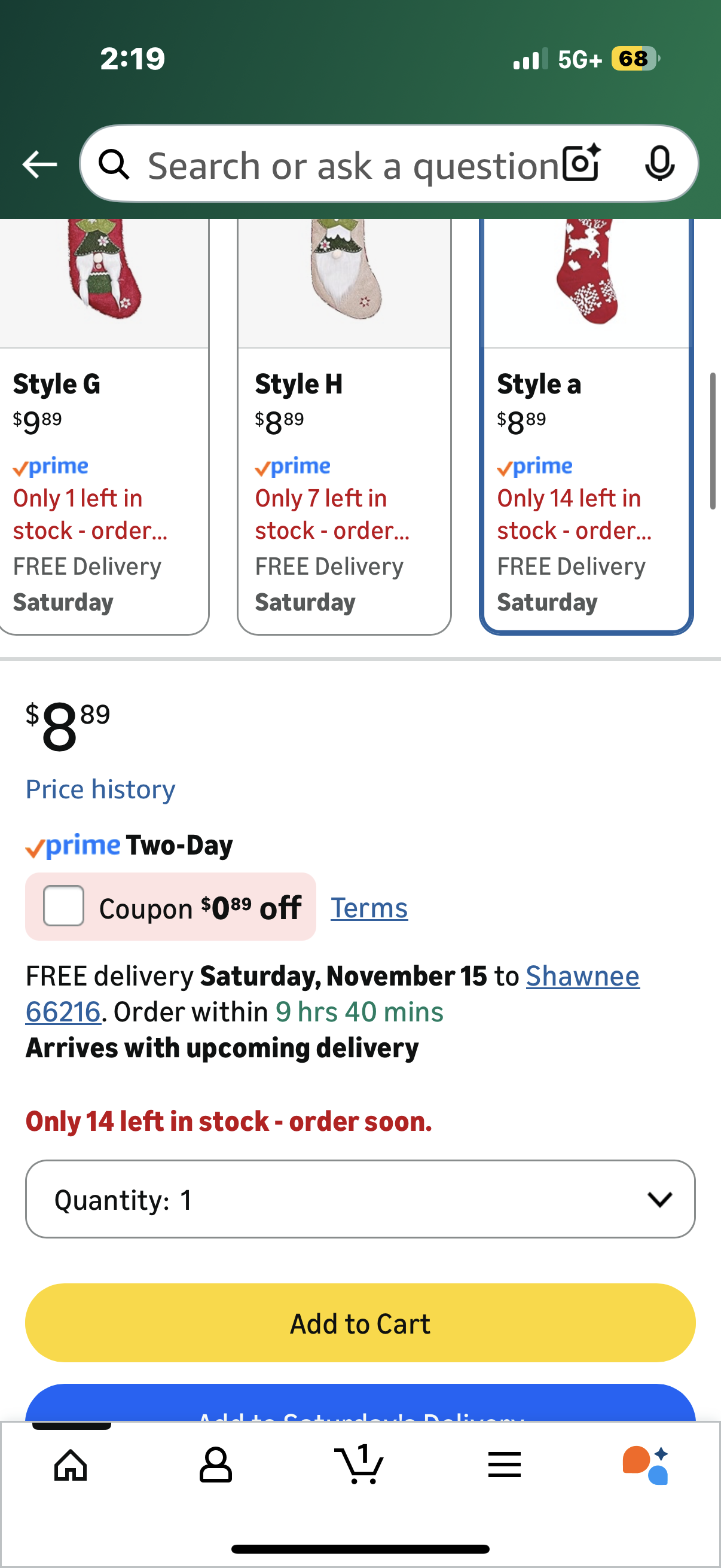Screen dimensions: 721x1568
Task: Open the shopping cart tab
Action: tap(359, 1465)
